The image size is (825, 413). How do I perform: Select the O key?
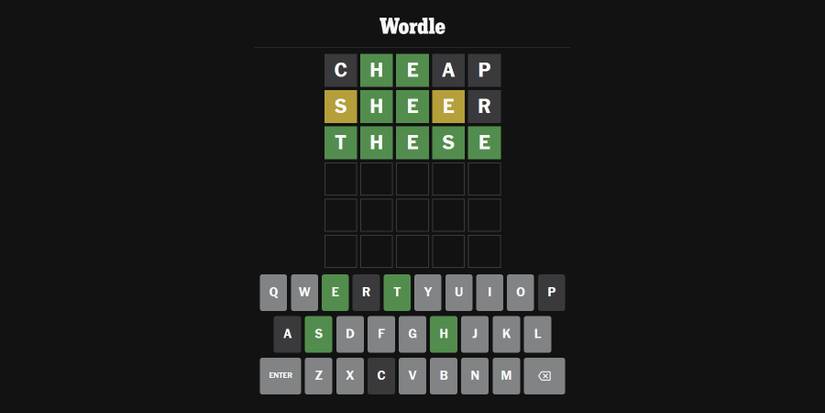point(520,293)
